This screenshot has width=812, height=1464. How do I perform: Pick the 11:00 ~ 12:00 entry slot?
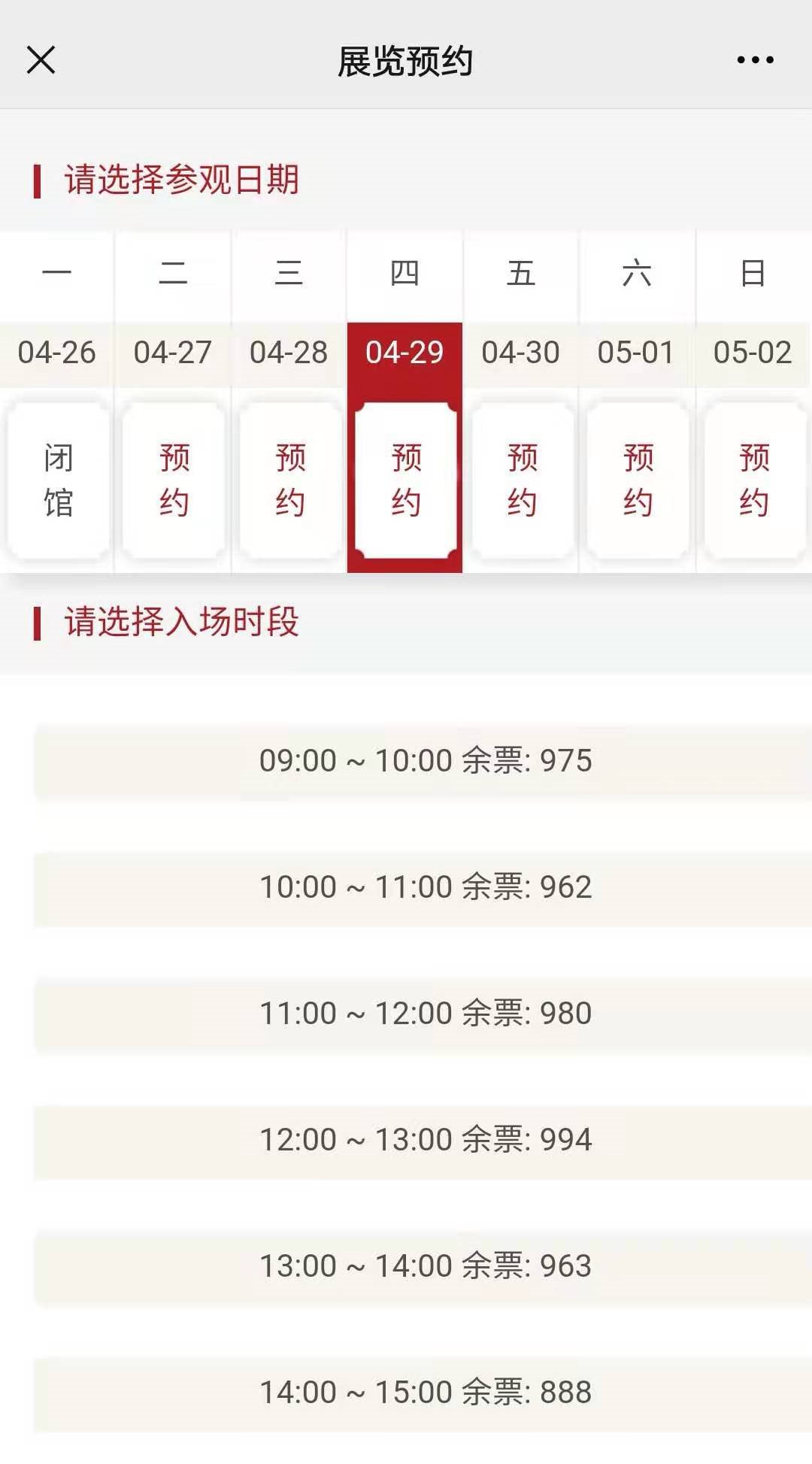(426, 1014)
